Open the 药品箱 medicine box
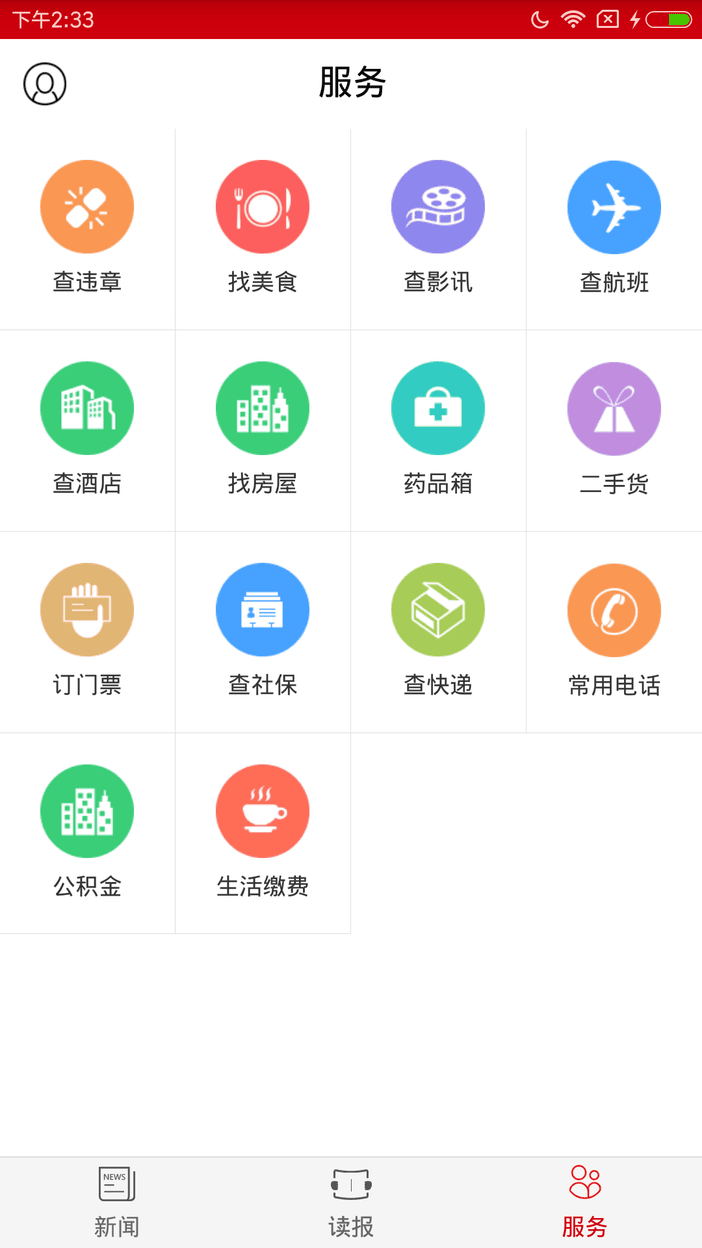This screenshot has height=1248, width=702. [x=438, y=409]
